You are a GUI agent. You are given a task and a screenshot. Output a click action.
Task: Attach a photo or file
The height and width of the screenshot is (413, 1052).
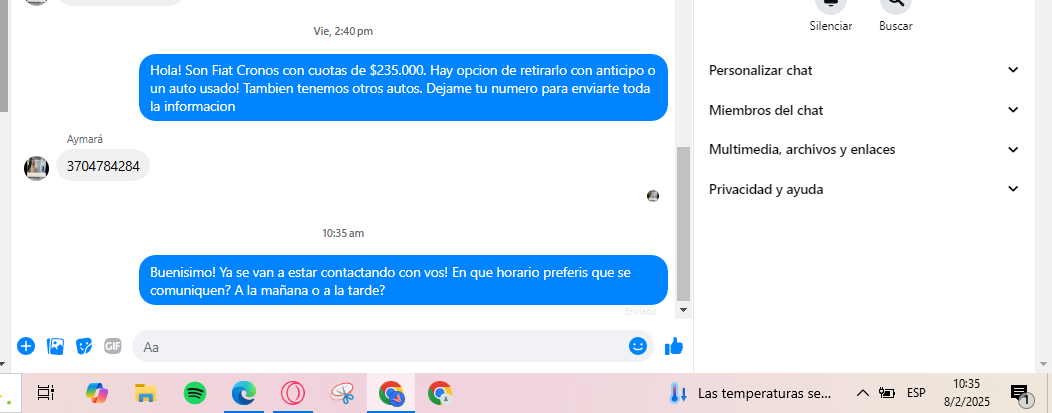coord(56,346)
